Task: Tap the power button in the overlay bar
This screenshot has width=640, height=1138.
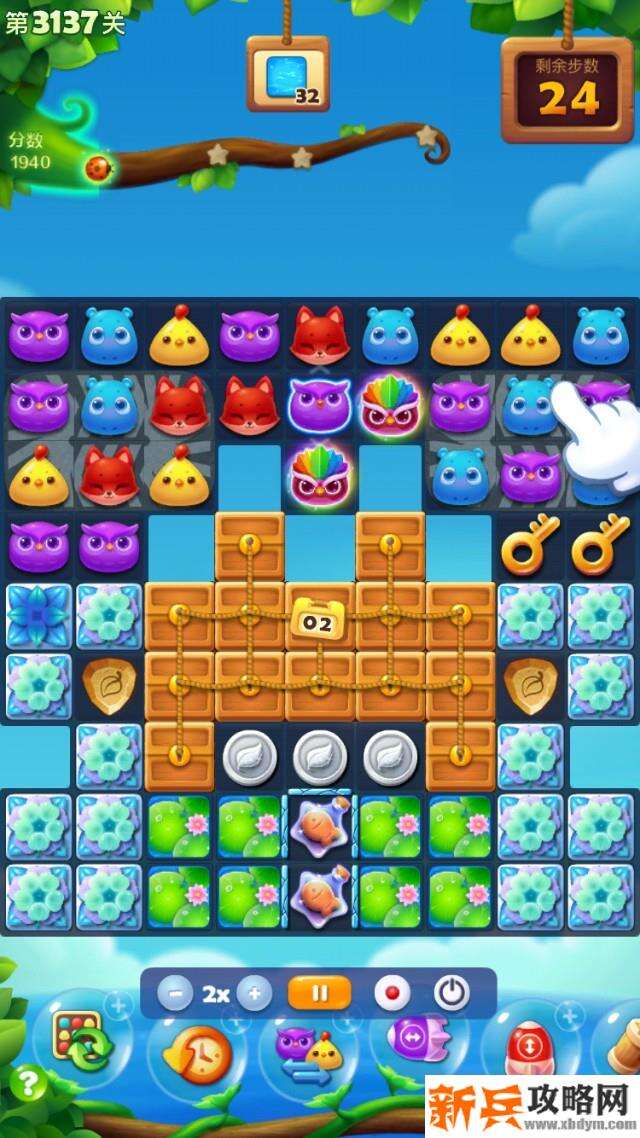Action: pos(452,993)
